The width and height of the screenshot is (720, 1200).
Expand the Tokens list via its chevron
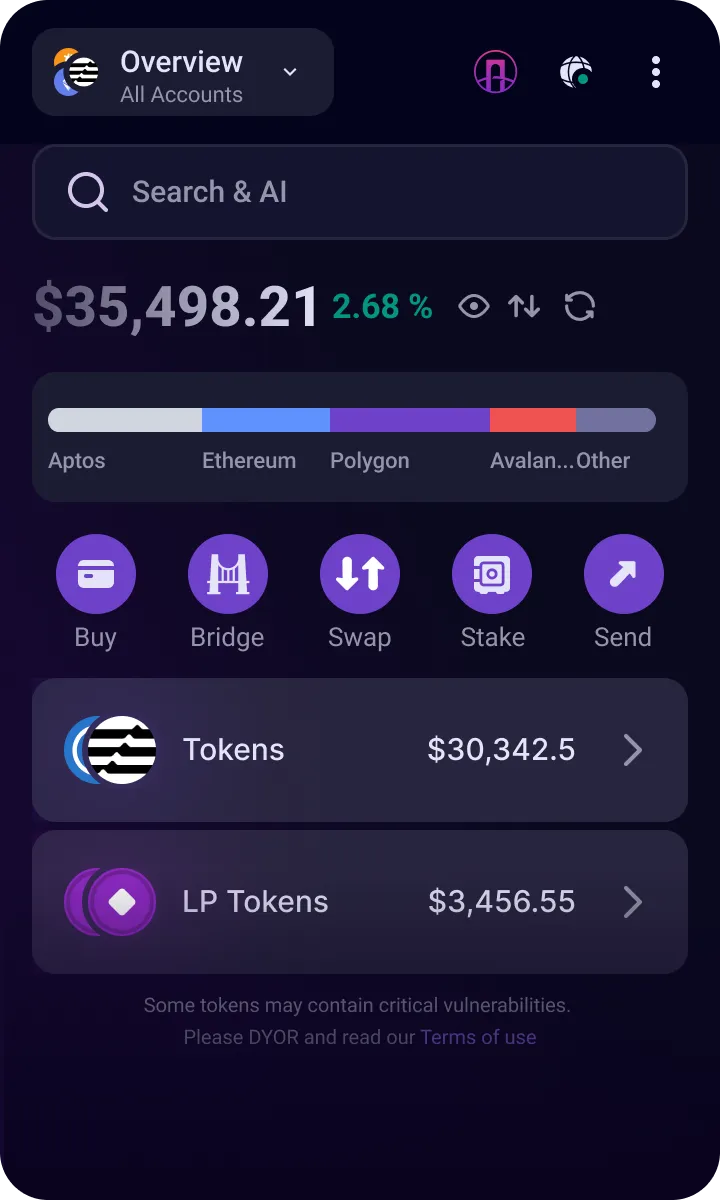pyautogui.click(x=632, y=750)
